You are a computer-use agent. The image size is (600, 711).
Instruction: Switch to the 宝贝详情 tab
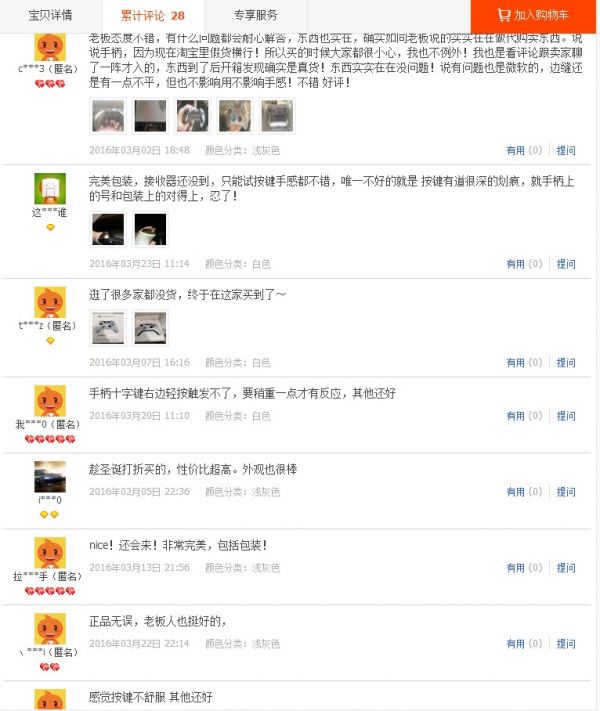pyautogui.click(x=49, y=15)
